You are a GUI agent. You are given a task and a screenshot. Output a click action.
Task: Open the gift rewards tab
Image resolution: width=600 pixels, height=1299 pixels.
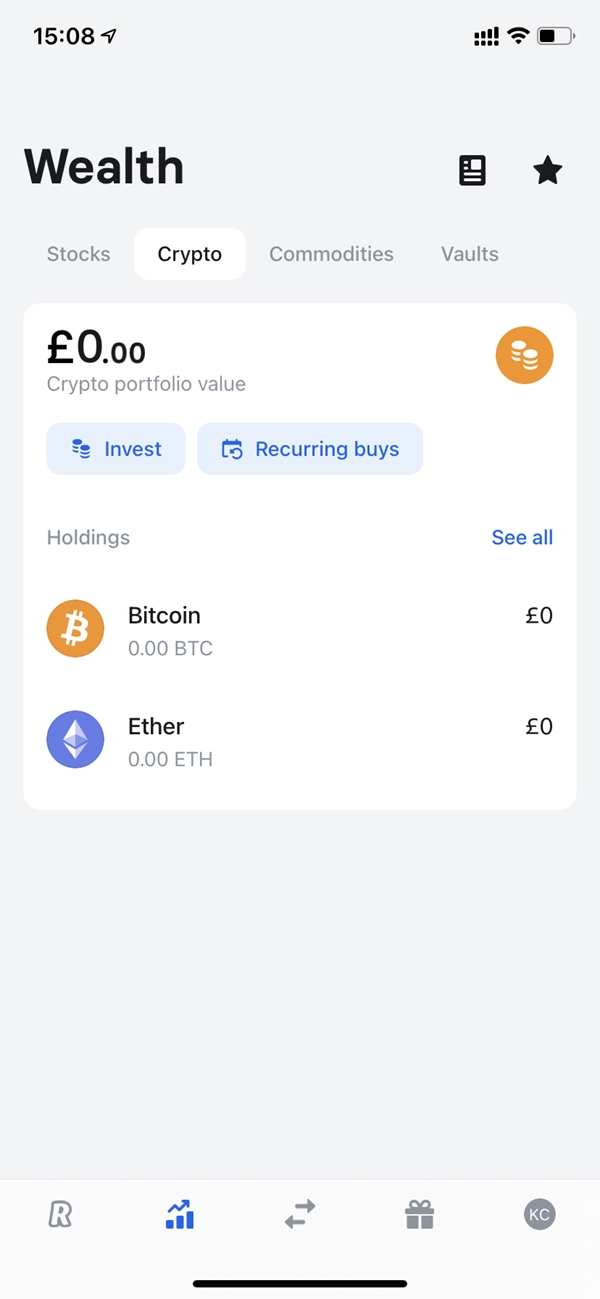click(420, 1215)
